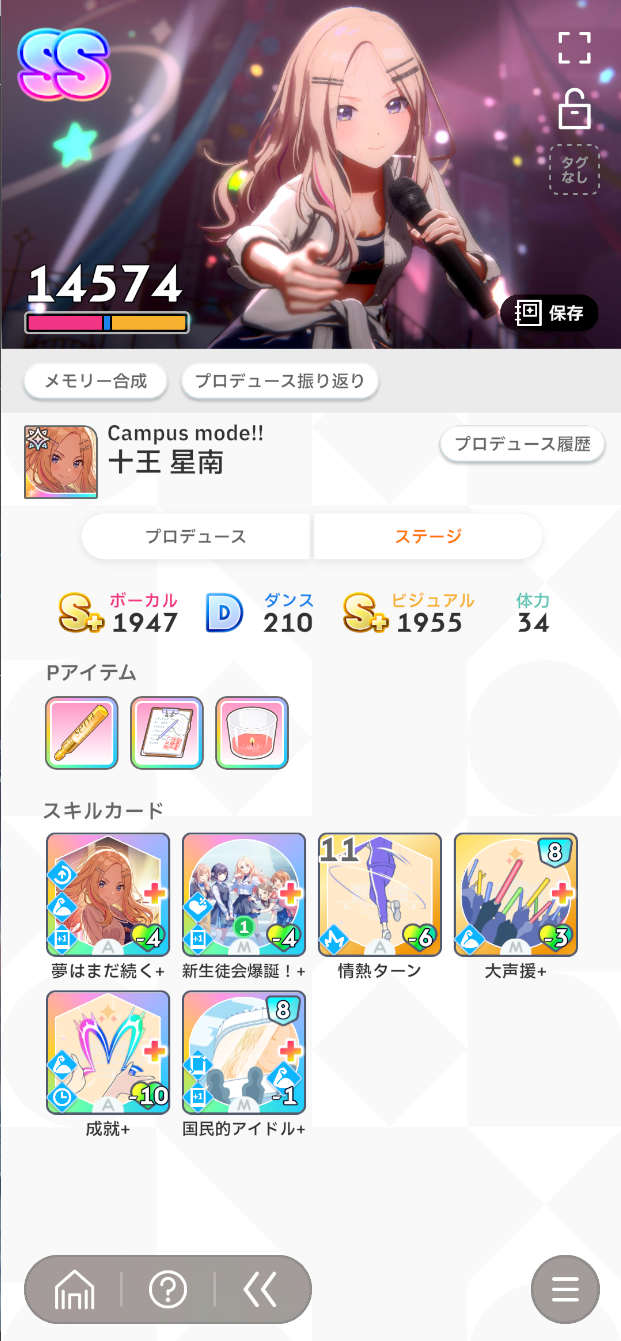621x1341 pixels.
Task: Go to the home screen
Action: (x=74, y=1290)
